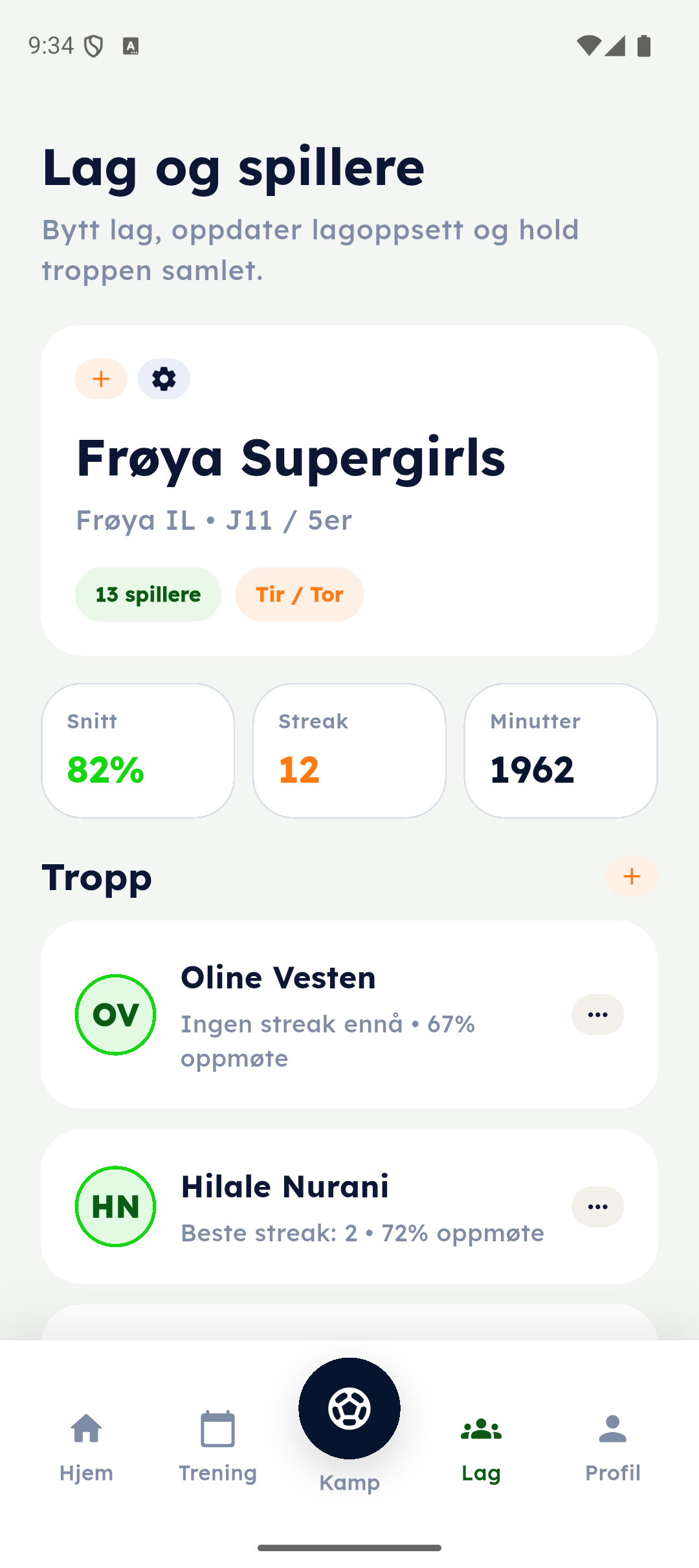This screenshot has width=699, height=1568.
Task: Tap the plus icon on the team card
Action: 101,379
